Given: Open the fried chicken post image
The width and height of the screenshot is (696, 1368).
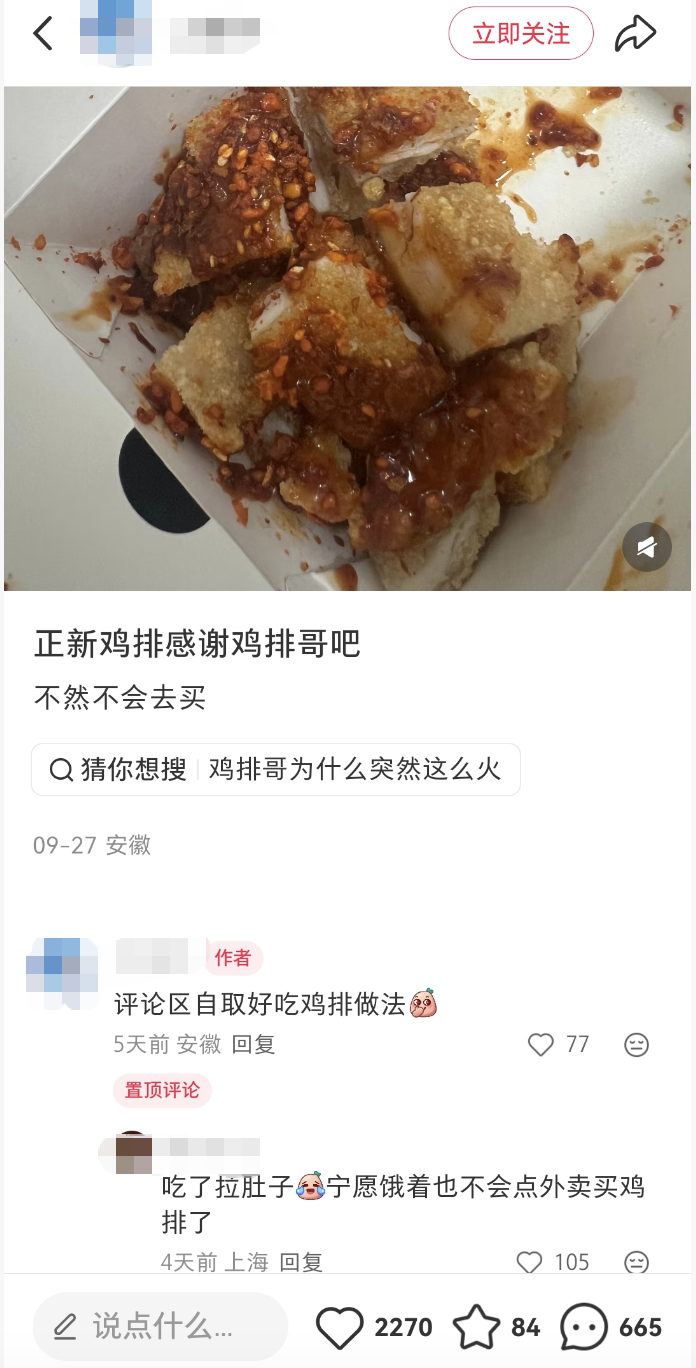Looking at the screenshot, I should tap(347, 338).
